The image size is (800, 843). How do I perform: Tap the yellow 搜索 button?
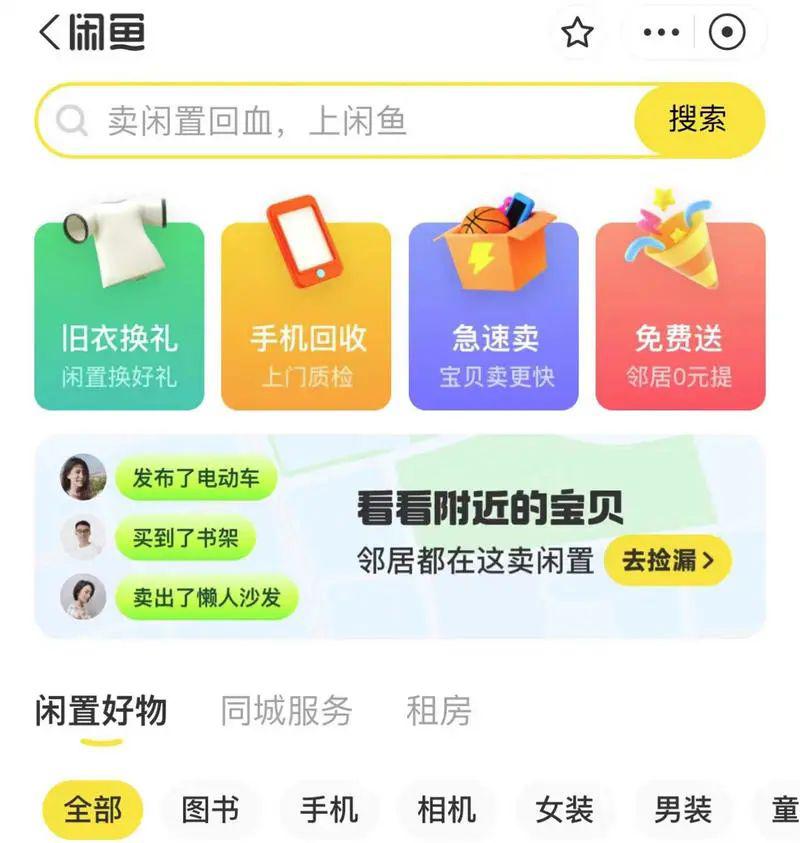pos(698,121)
